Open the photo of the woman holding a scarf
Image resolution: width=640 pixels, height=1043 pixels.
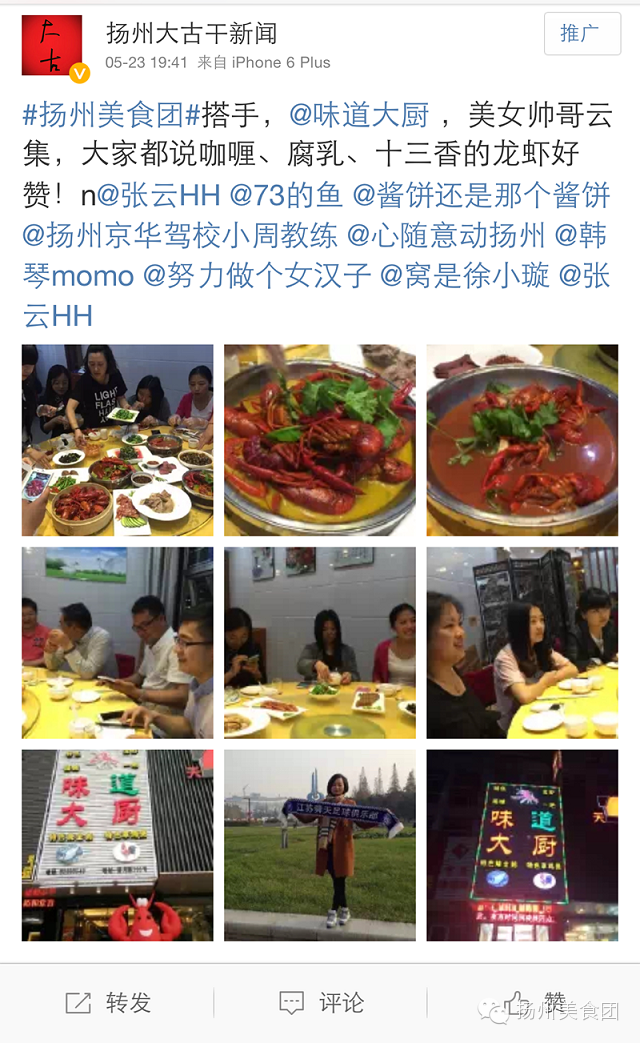coord(319,845)
